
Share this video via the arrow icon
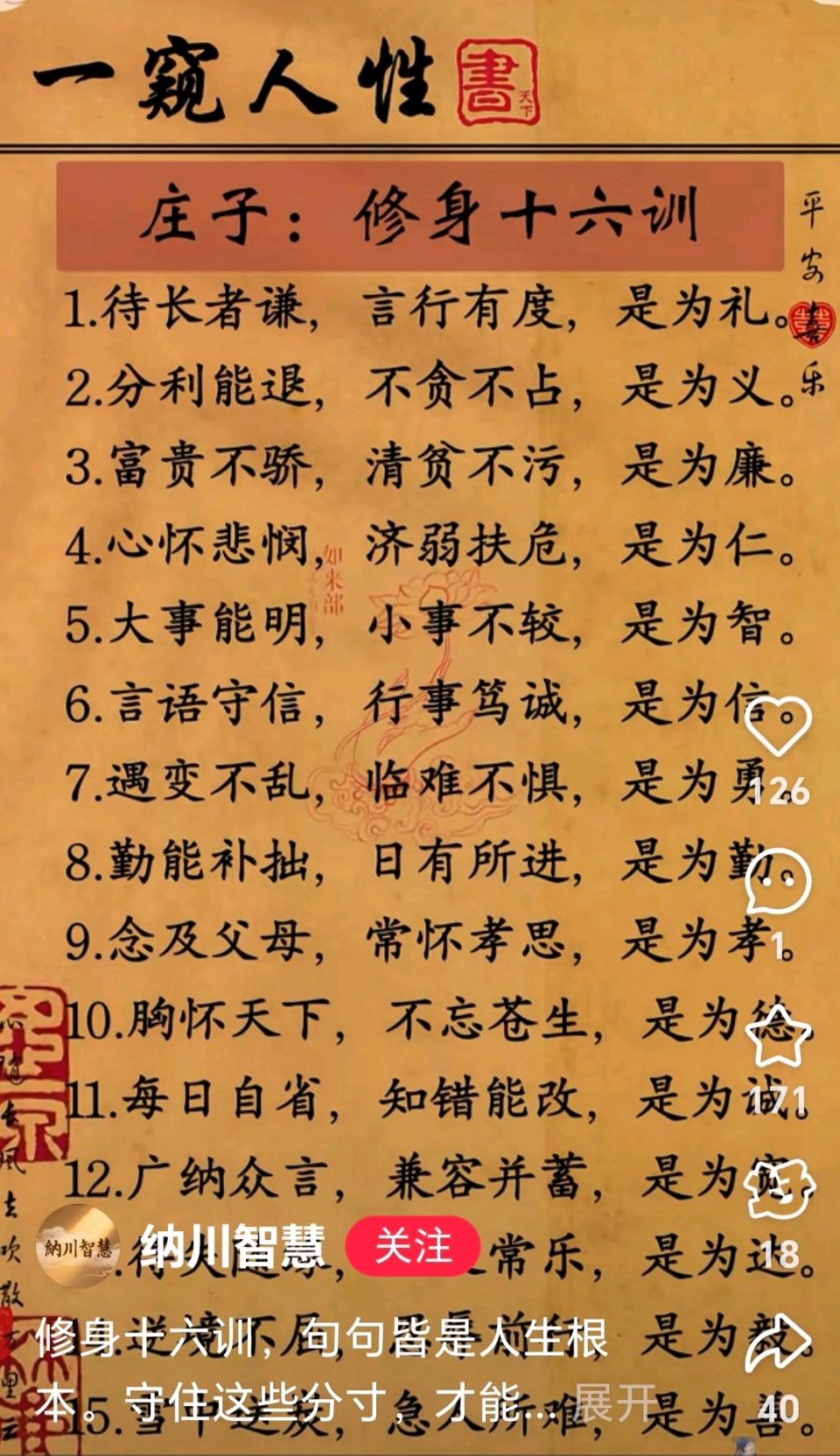point(778,1342)
